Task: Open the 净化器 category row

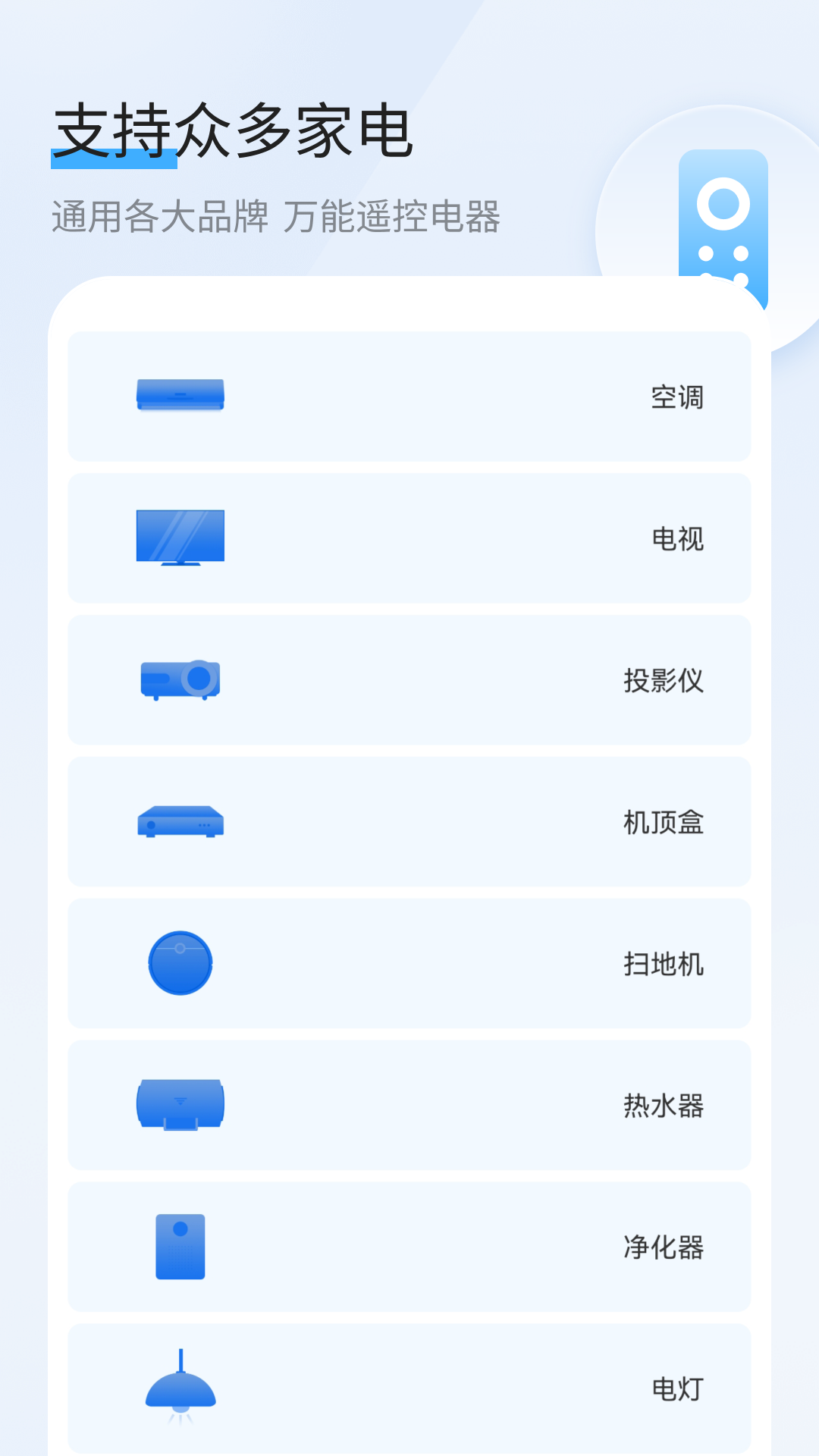Action: (x=409, y=1247)
